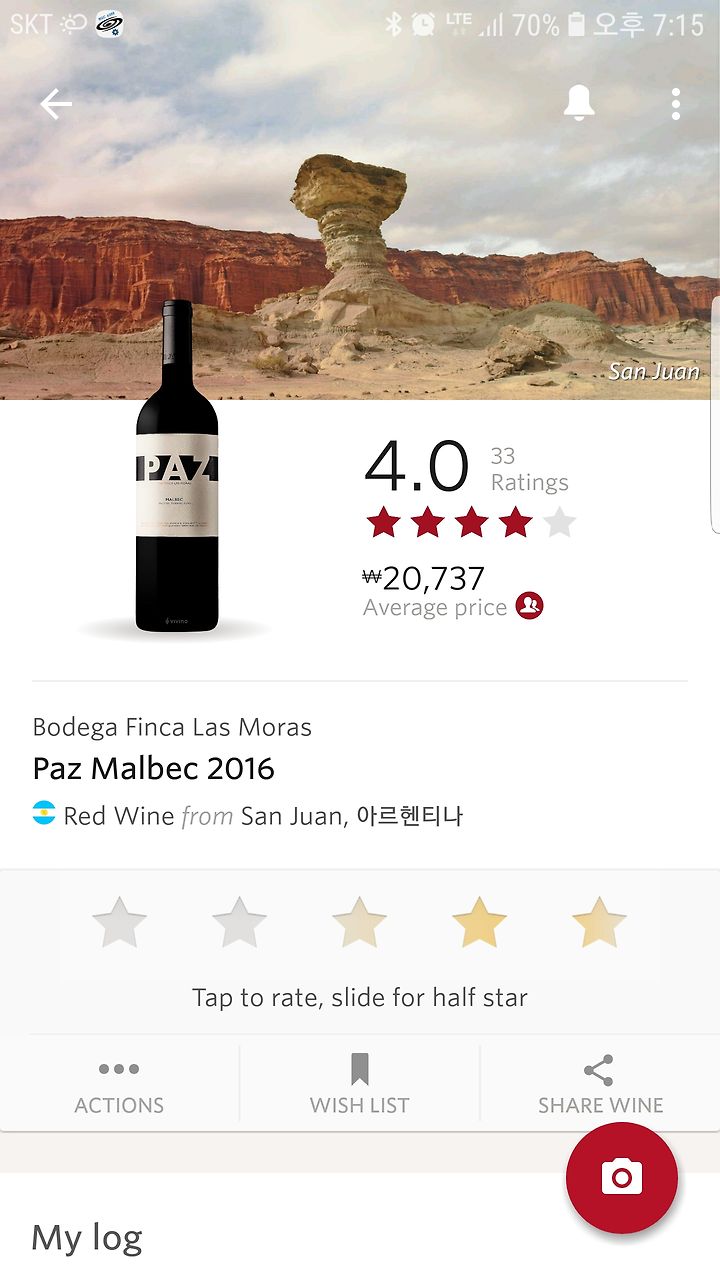The image size is (720, 1280).
Task: Go back using the top arrow
Action: tap(55, 104)
